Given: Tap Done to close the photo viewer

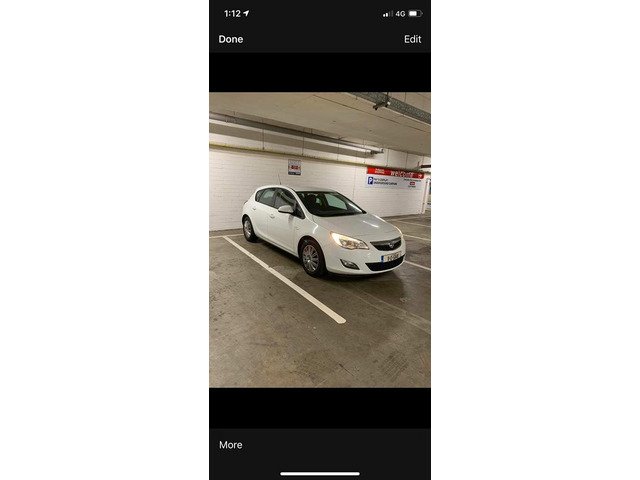Looking at the screenshot, I should [231, 39].
